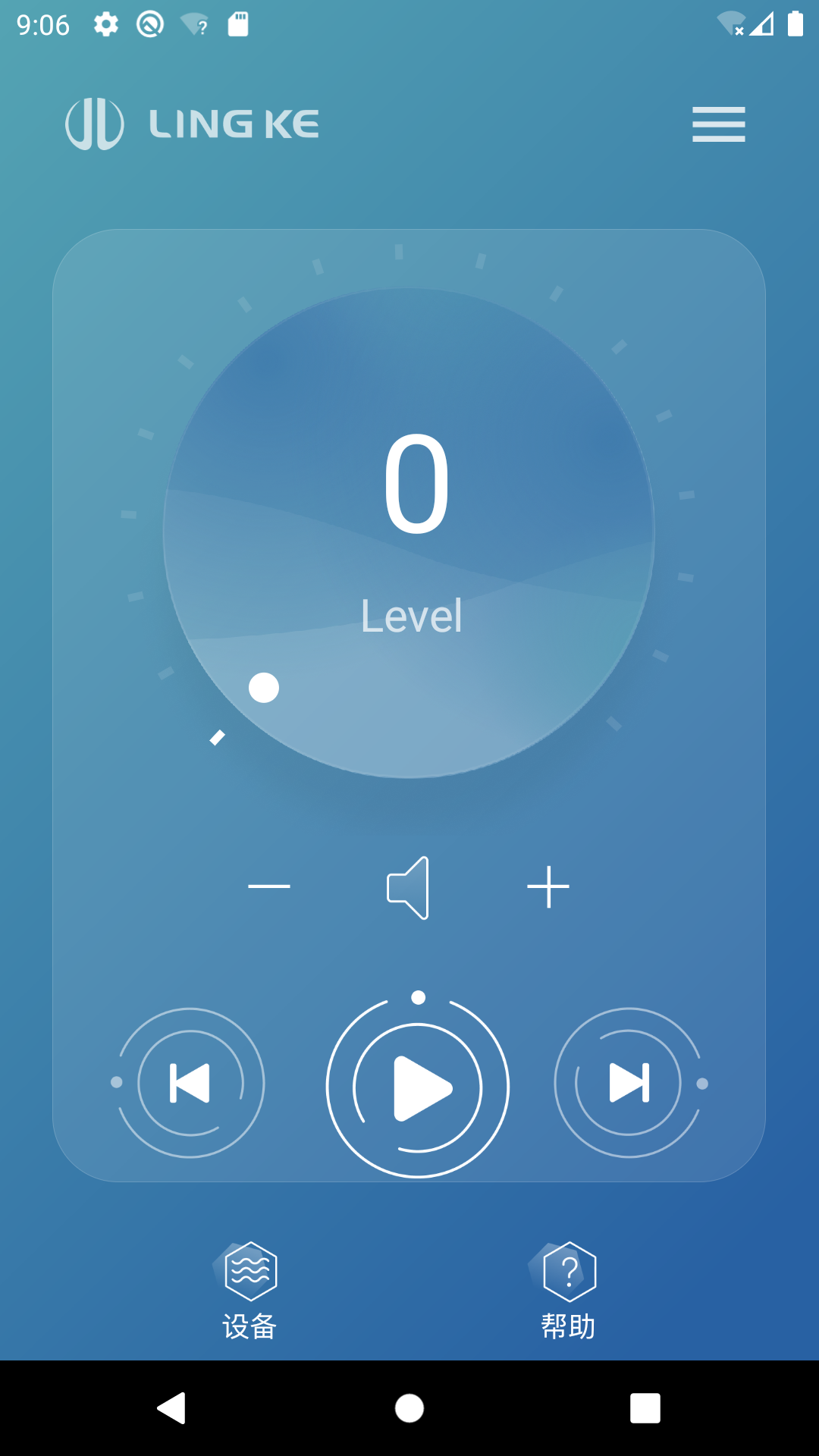819x1456 pixels.
Task: Increase level with the plus button
Action: tap(550, 885)
